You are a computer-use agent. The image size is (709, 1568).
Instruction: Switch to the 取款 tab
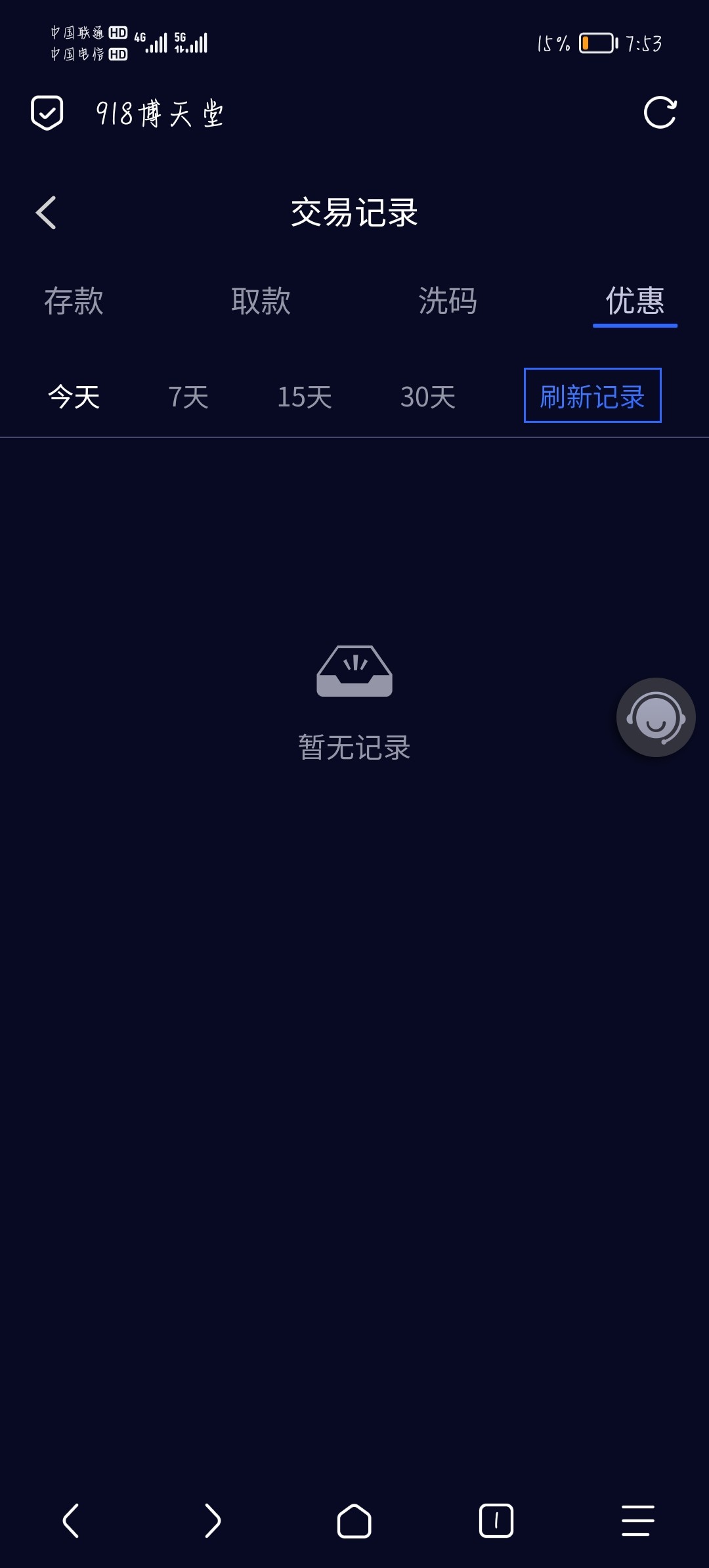(x=261, y=301)
